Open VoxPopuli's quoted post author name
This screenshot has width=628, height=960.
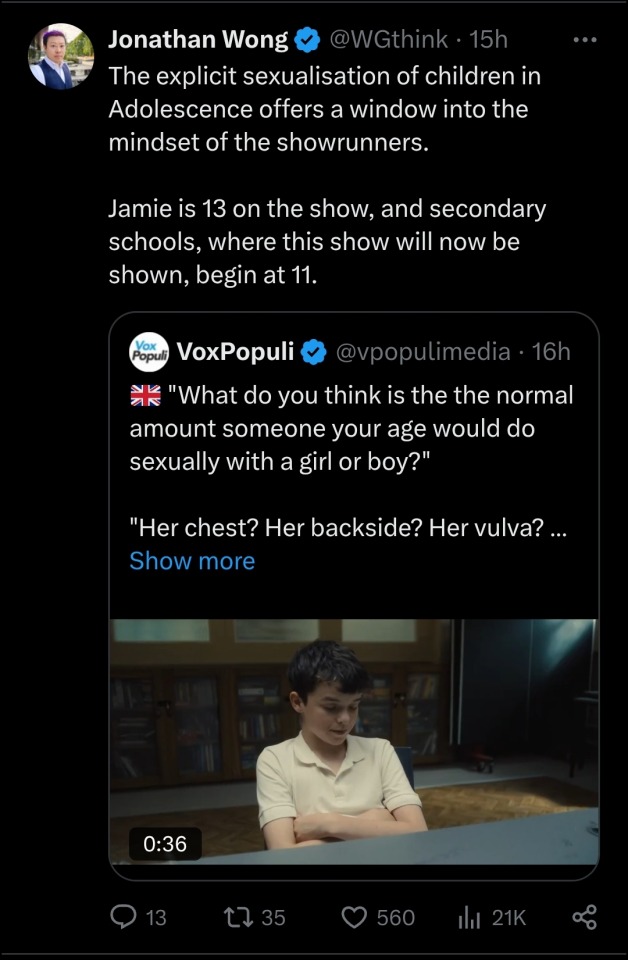(235, 351)
